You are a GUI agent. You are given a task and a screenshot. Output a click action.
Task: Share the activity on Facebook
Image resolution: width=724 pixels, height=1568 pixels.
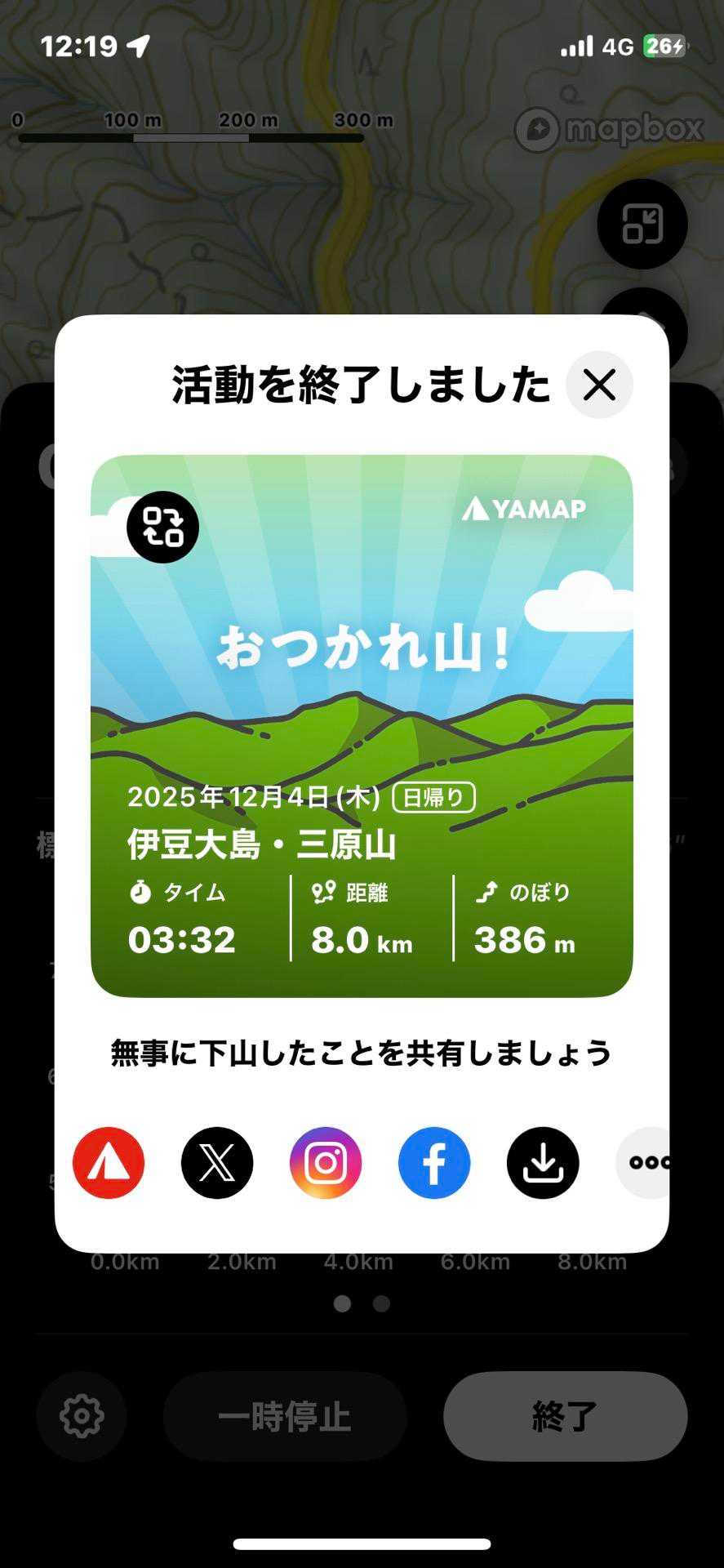[x=434, y=1163]
